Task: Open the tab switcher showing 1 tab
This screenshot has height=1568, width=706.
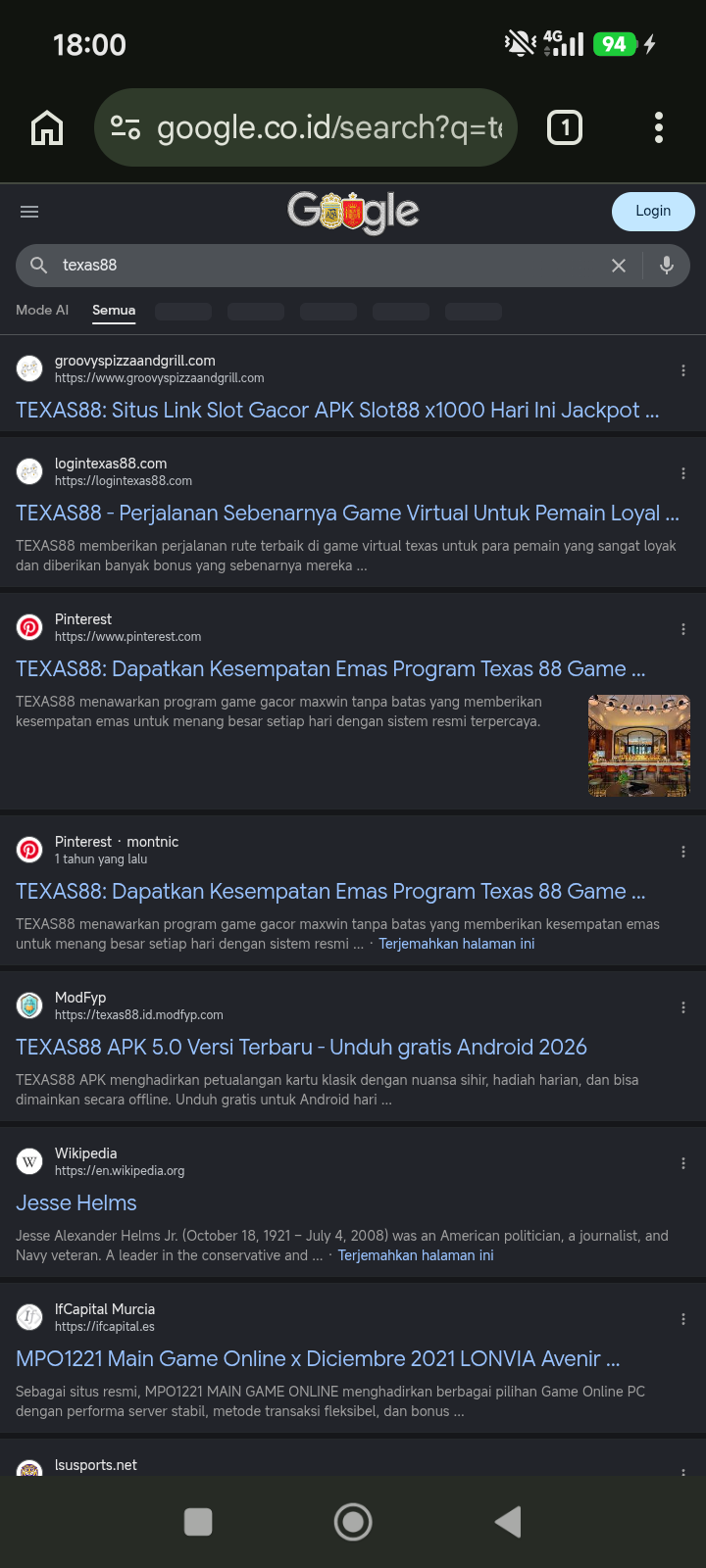Action: click(565, 127)
